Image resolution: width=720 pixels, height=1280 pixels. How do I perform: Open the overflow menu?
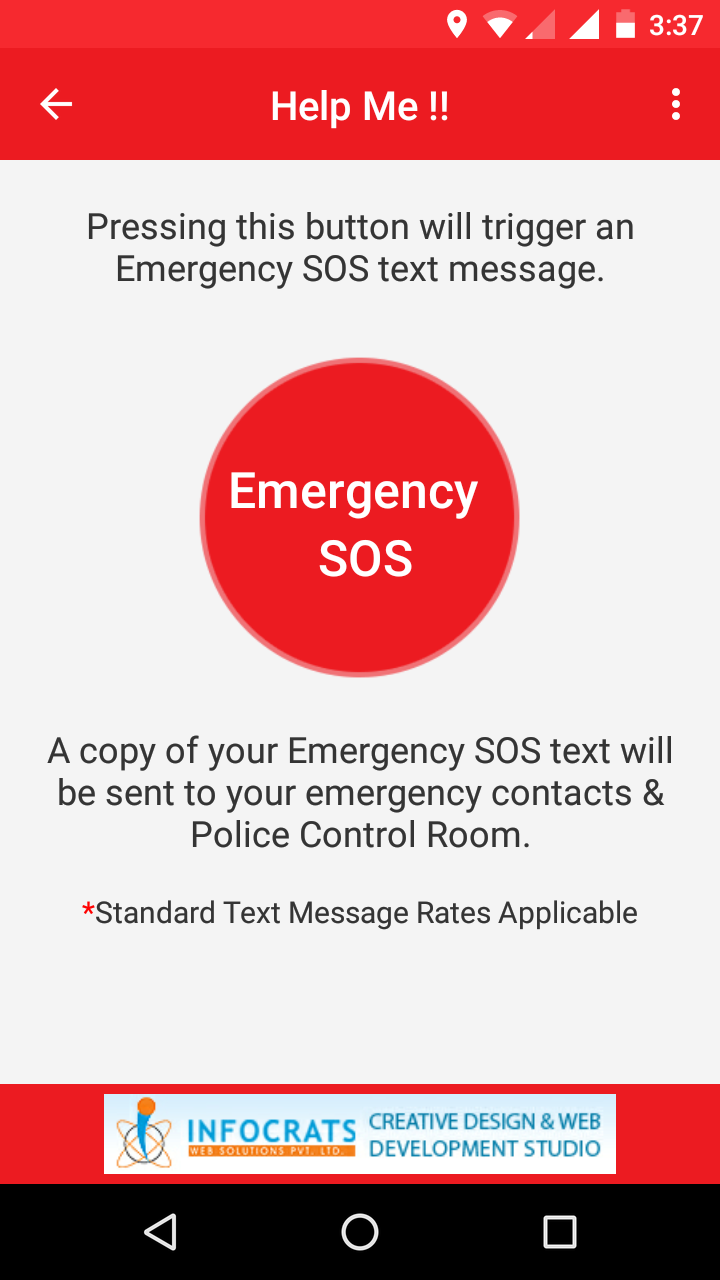pyautogui.click(x=676, y=104)
